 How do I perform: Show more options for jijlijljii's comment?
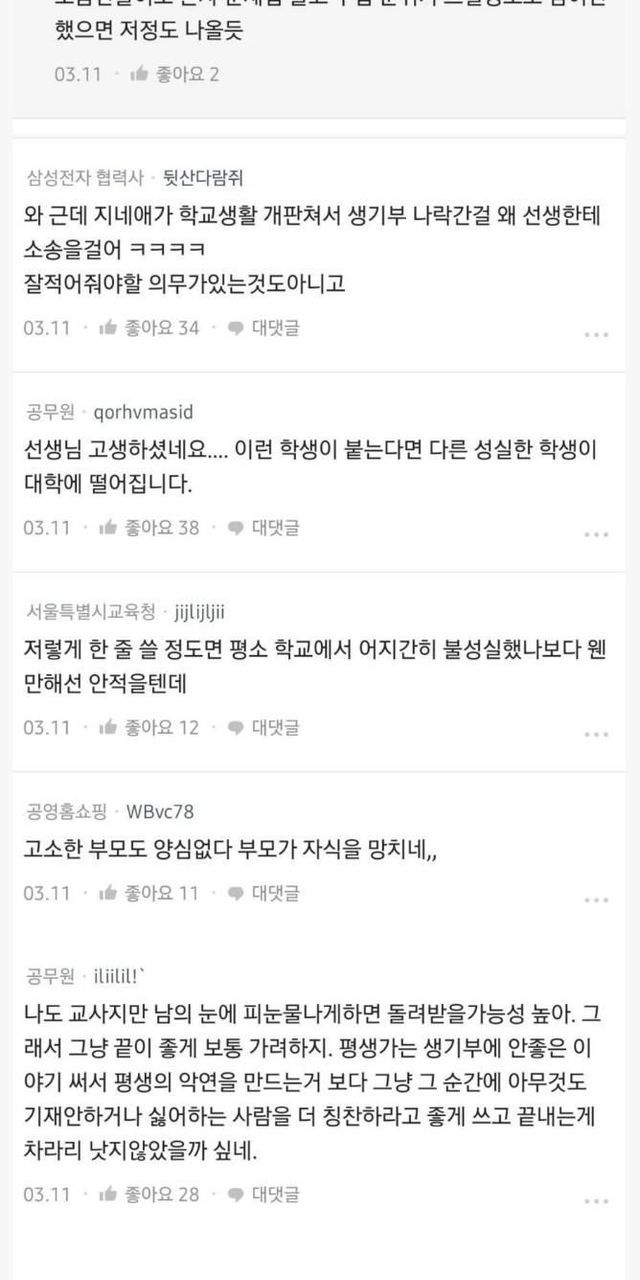(596, 734)
